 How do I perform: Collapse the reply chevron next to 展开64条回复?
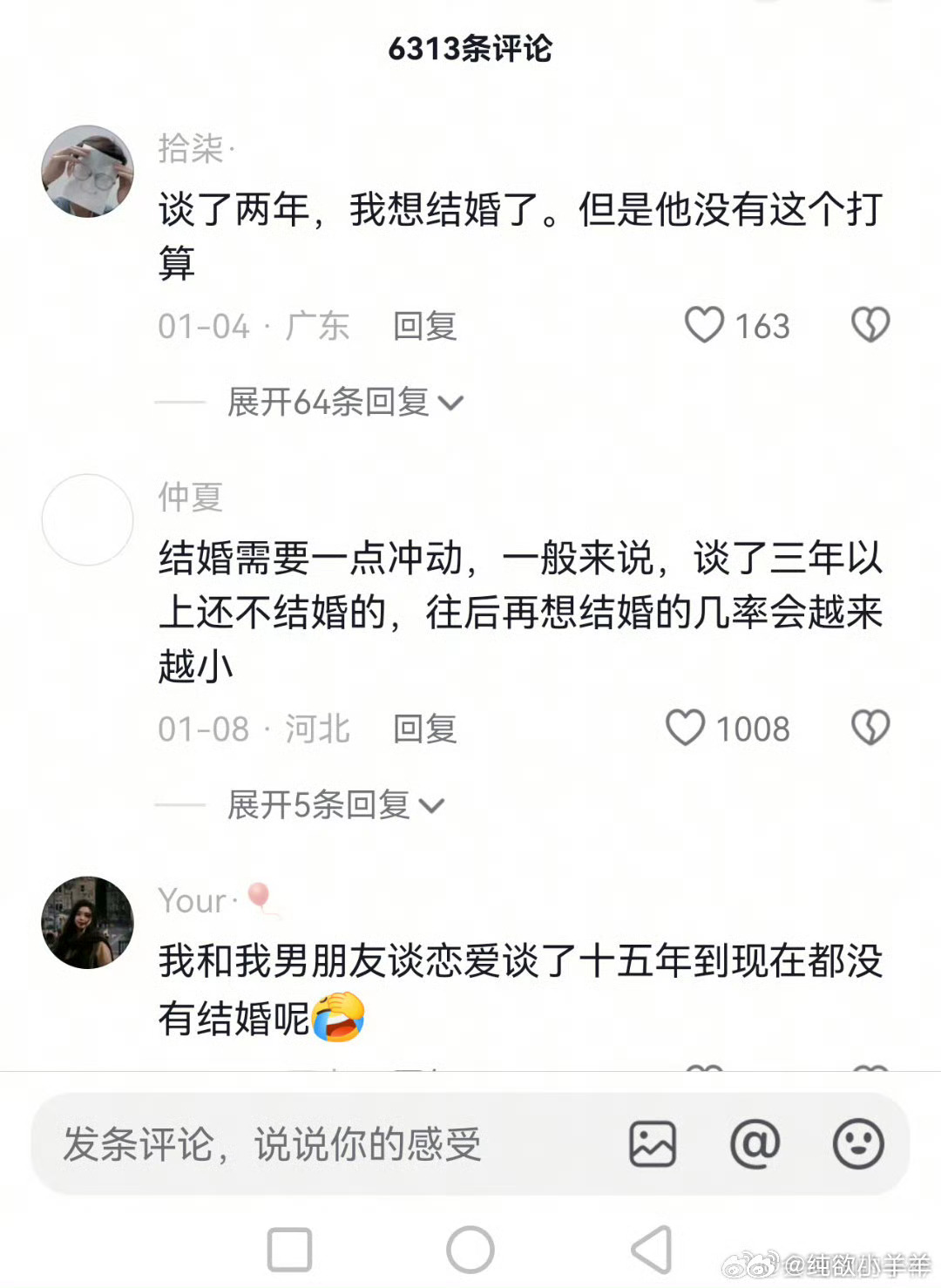(450, 401)
